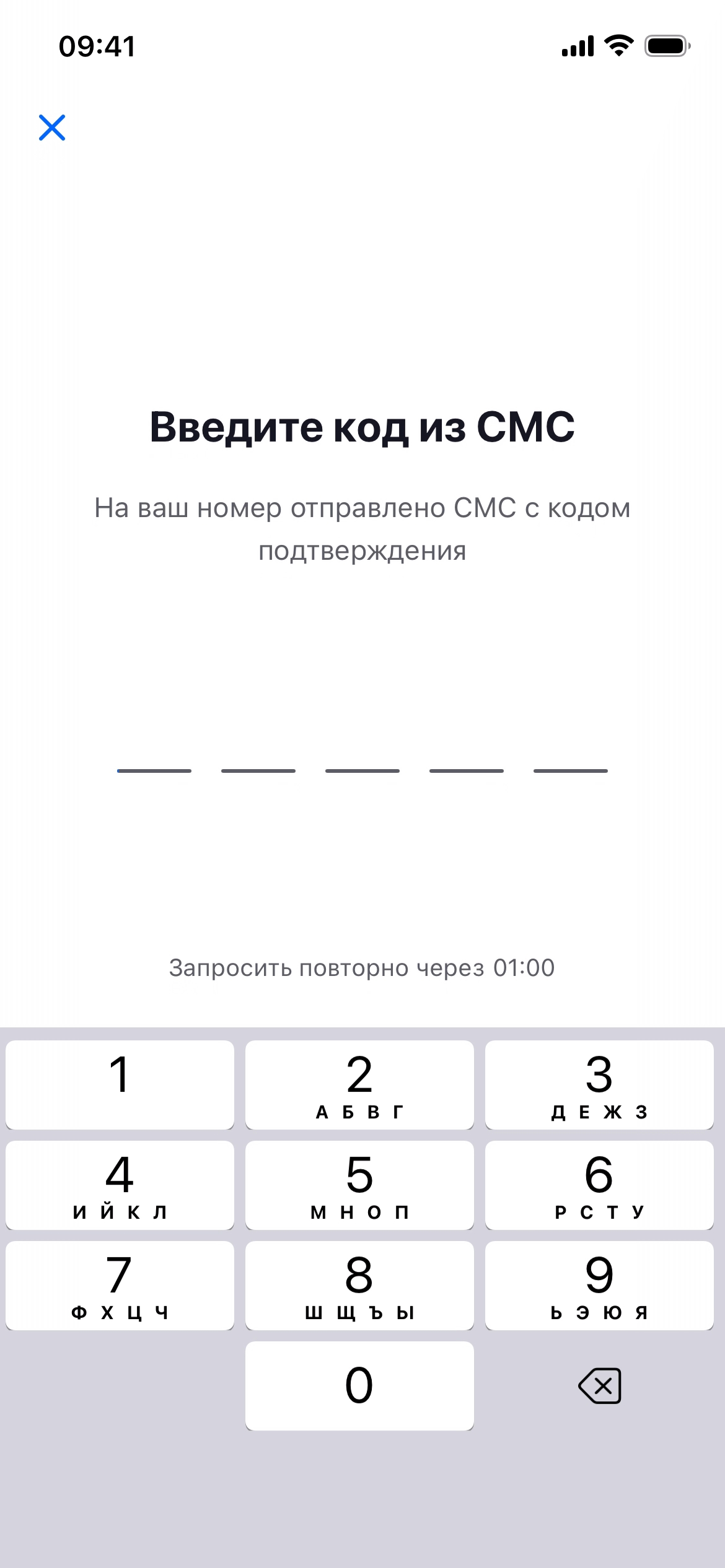This screenshot has width=725, height=1568.
Task: Tap the 5 key
Action: coord(359,1185)
